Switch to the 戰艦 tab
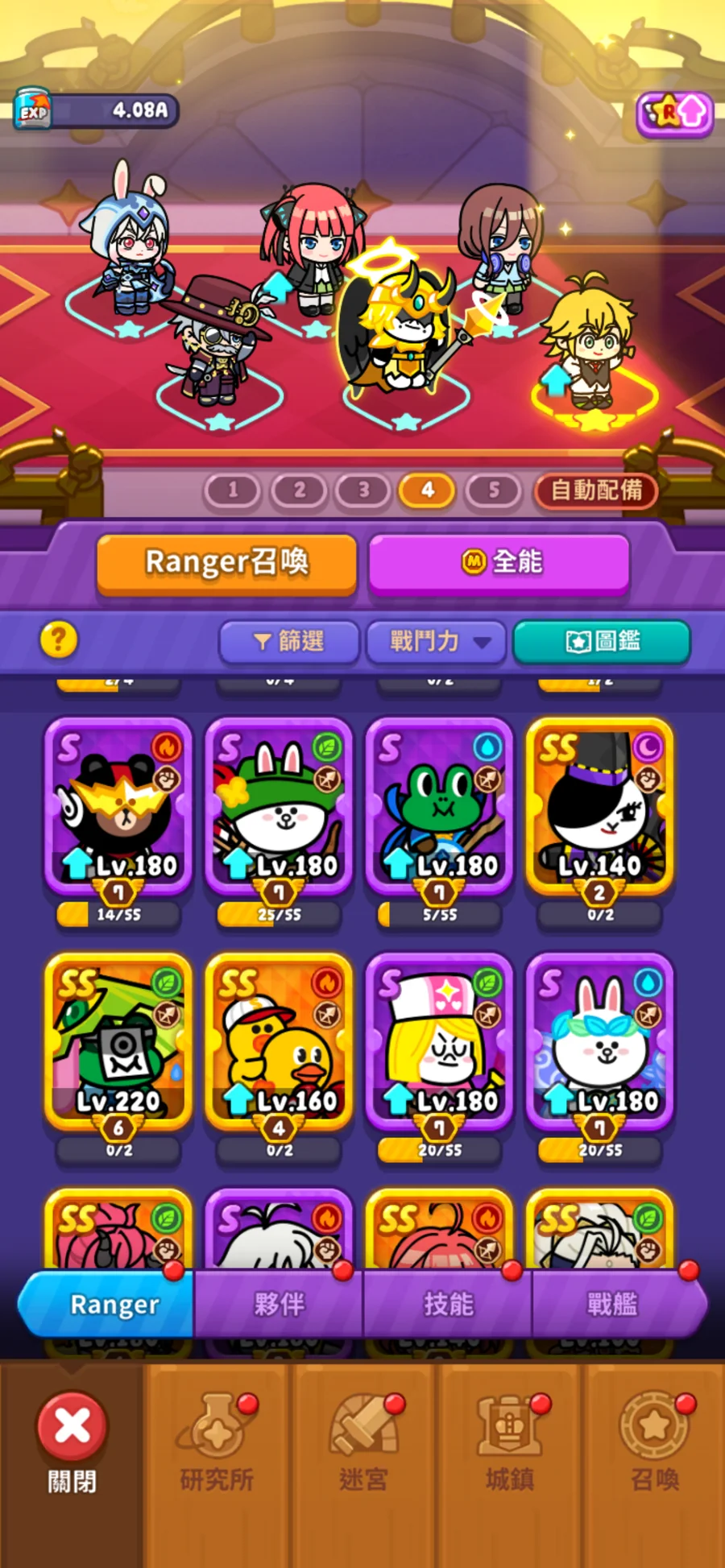Viewport: 725px width, 1568px height. coord(612,1304)
